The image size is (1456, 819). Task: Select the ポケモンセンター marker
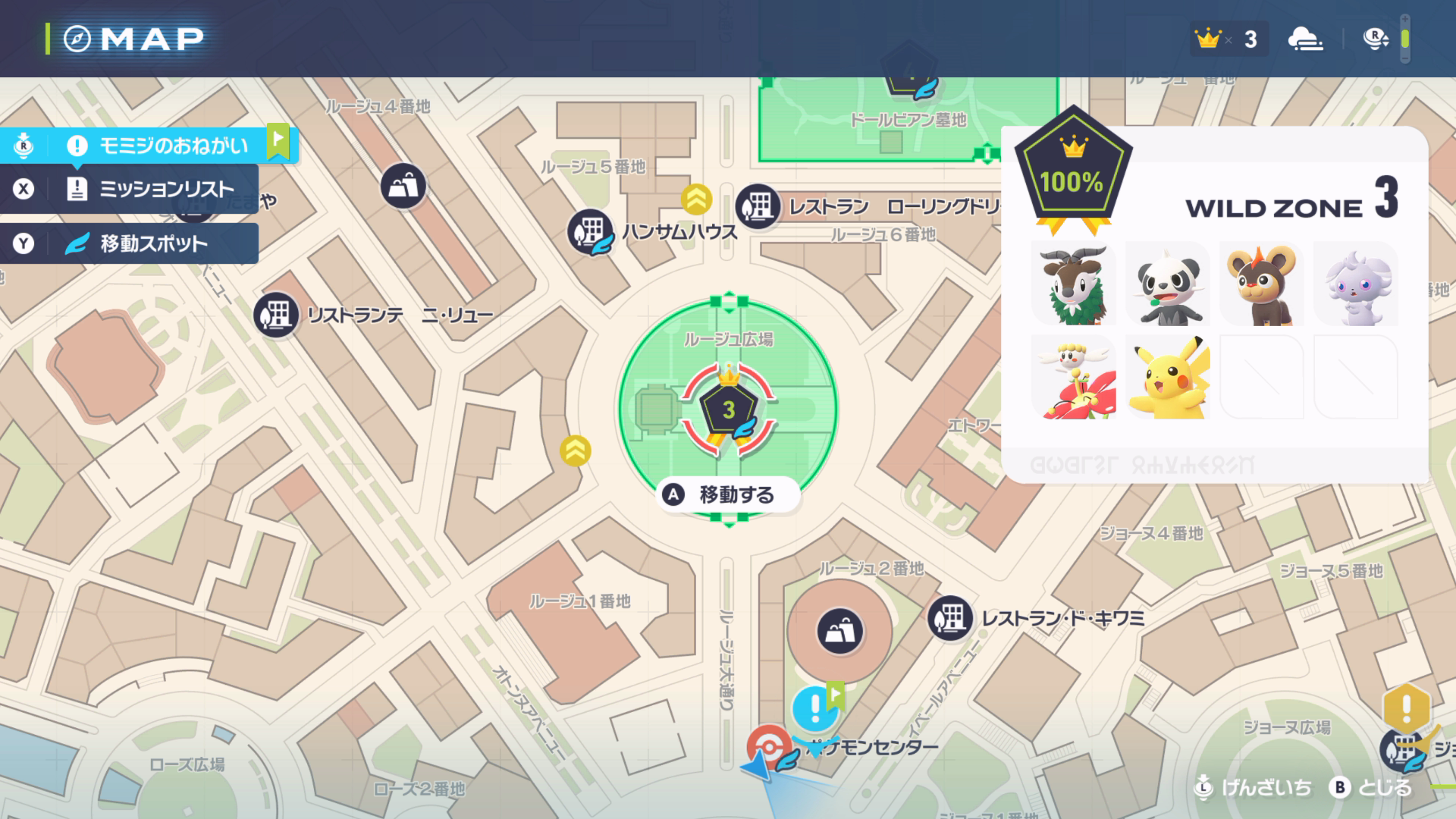point(767,747)
